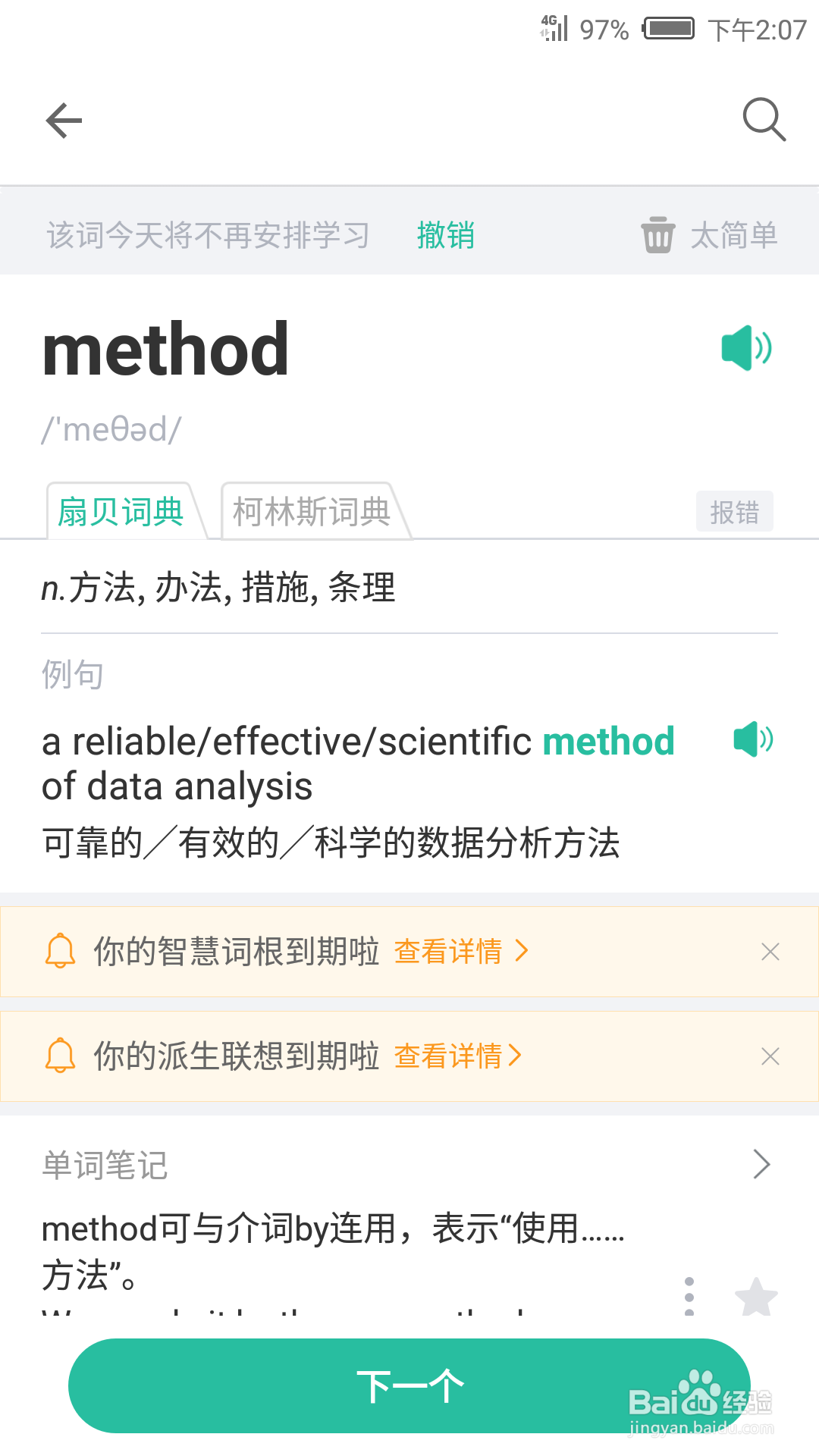Viewport: 819px width, 1456px height.
Task: Delete word via the trash icon
Action: pos(657,235)
